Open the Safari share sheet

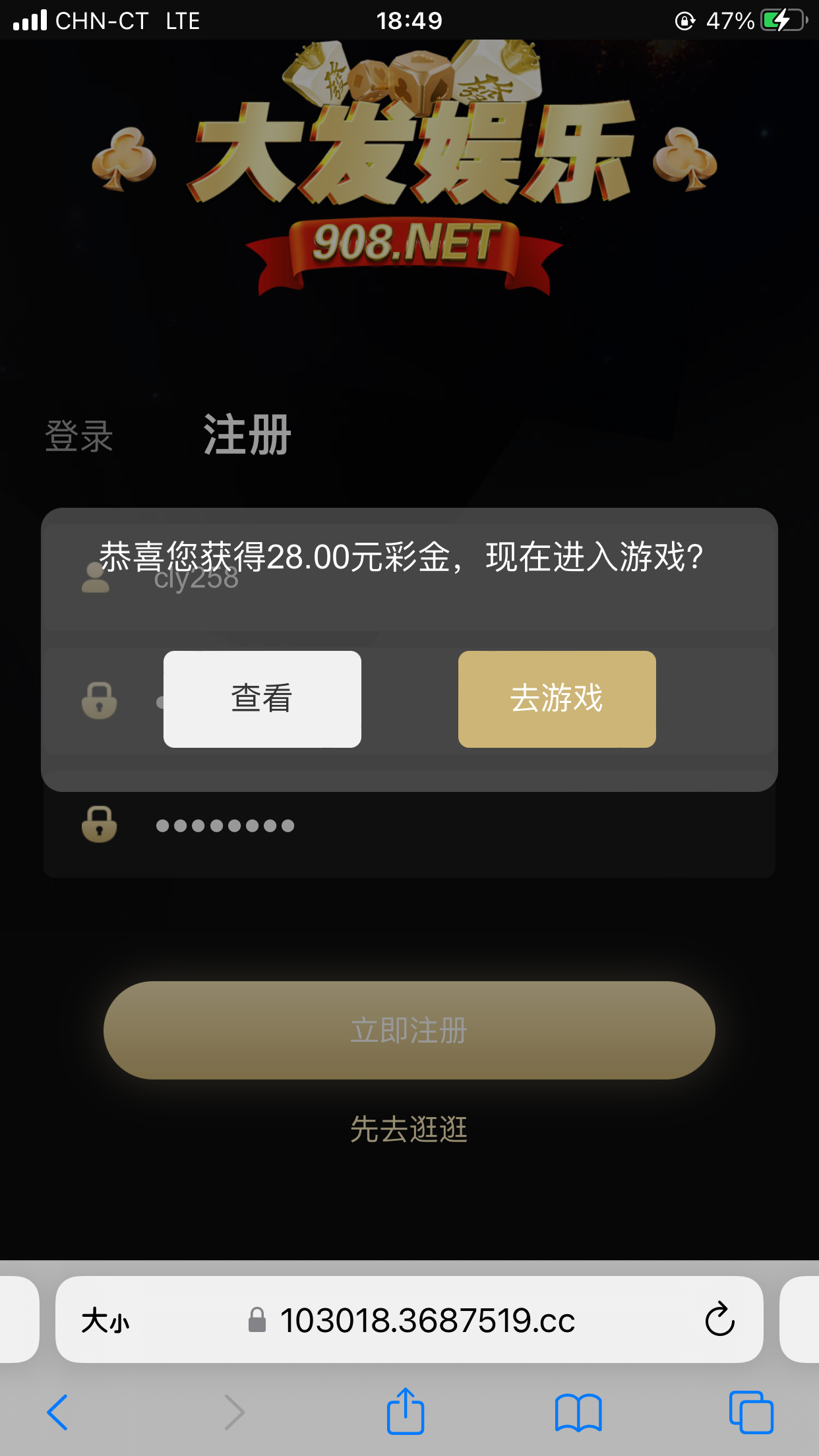[x=405, y=1412]
